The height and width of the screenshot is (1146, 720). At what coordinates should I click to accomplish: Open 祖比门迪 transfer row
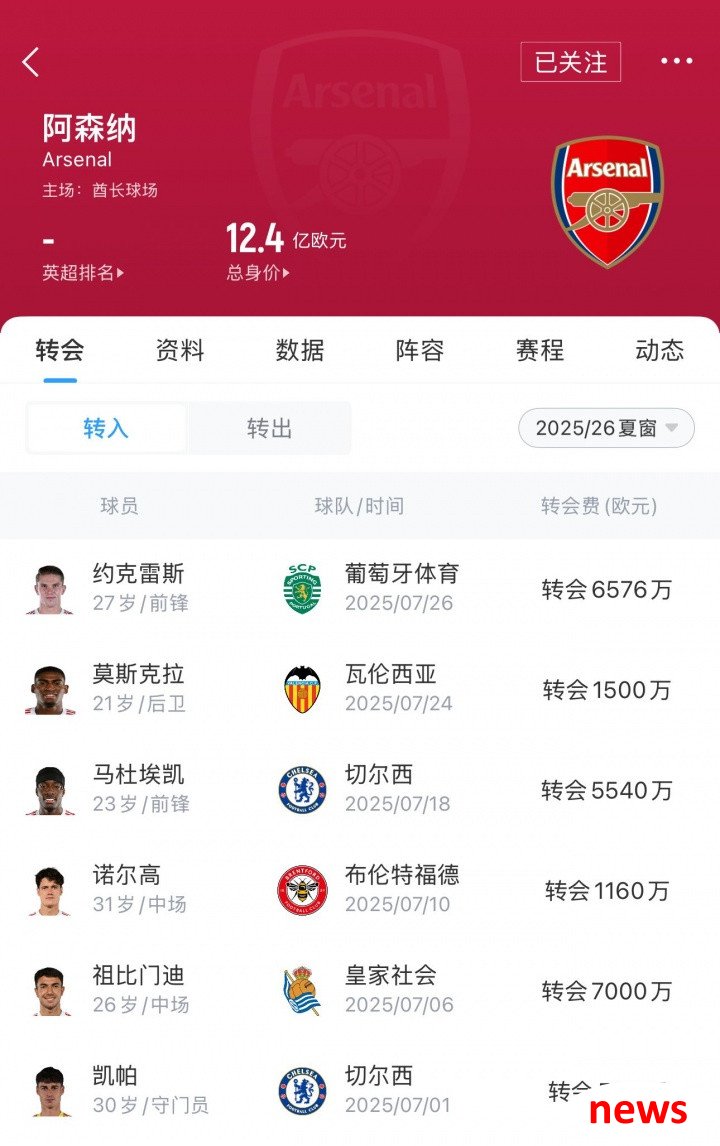click(x=360, y=990)
